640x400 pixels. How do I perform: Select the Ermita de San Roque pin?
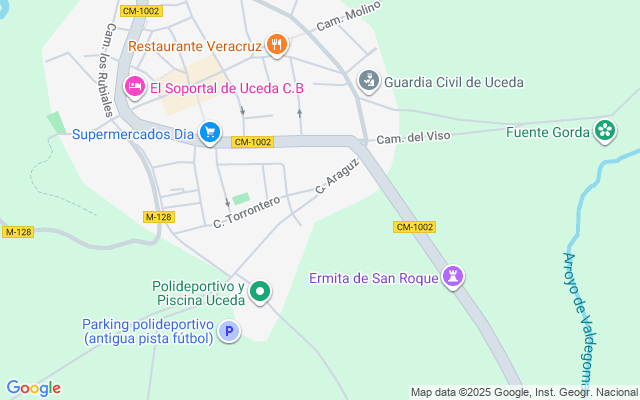point(454,277)
